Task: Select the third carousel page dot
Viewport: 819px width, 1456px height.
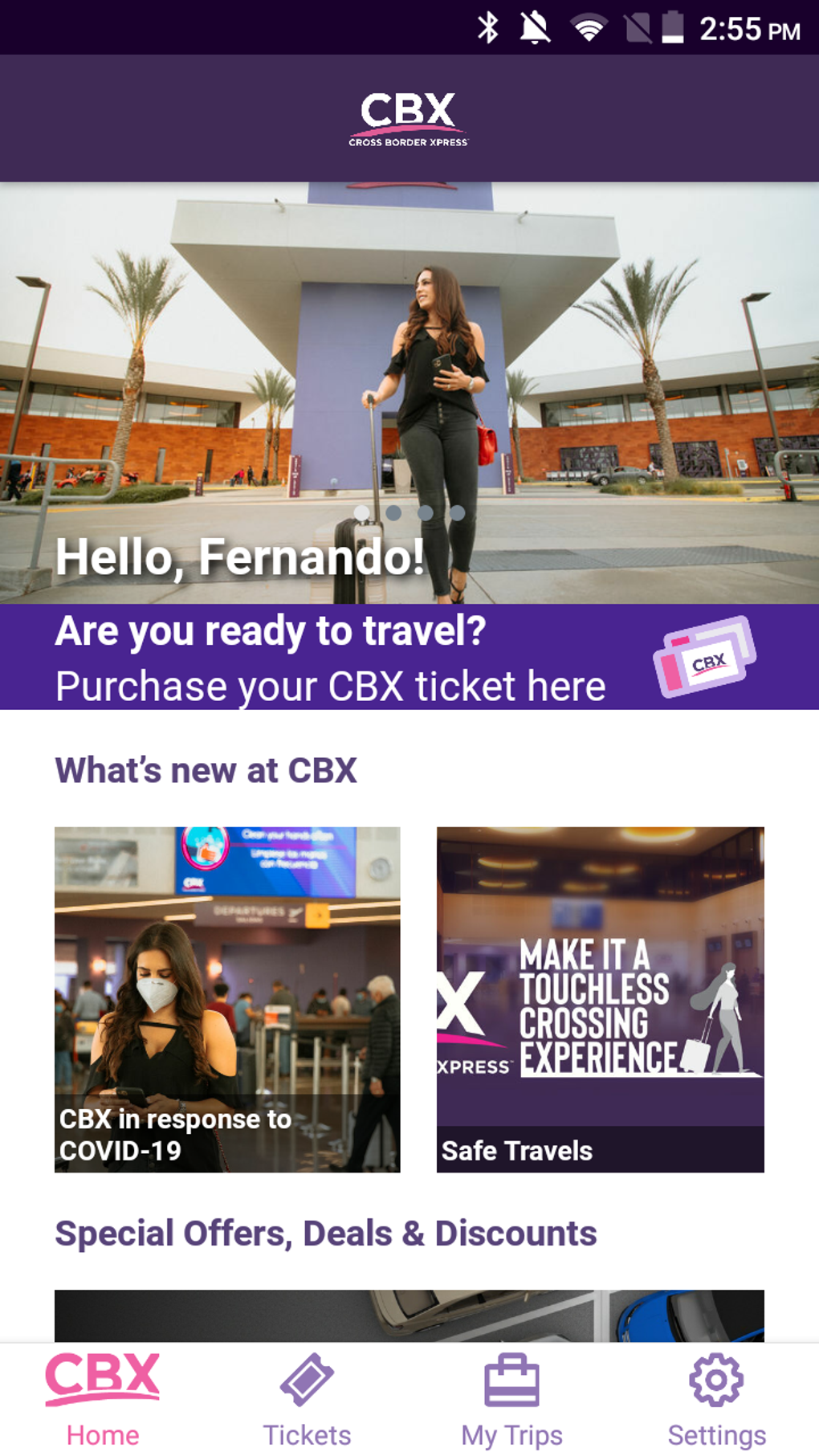Action: pos(426,511)
